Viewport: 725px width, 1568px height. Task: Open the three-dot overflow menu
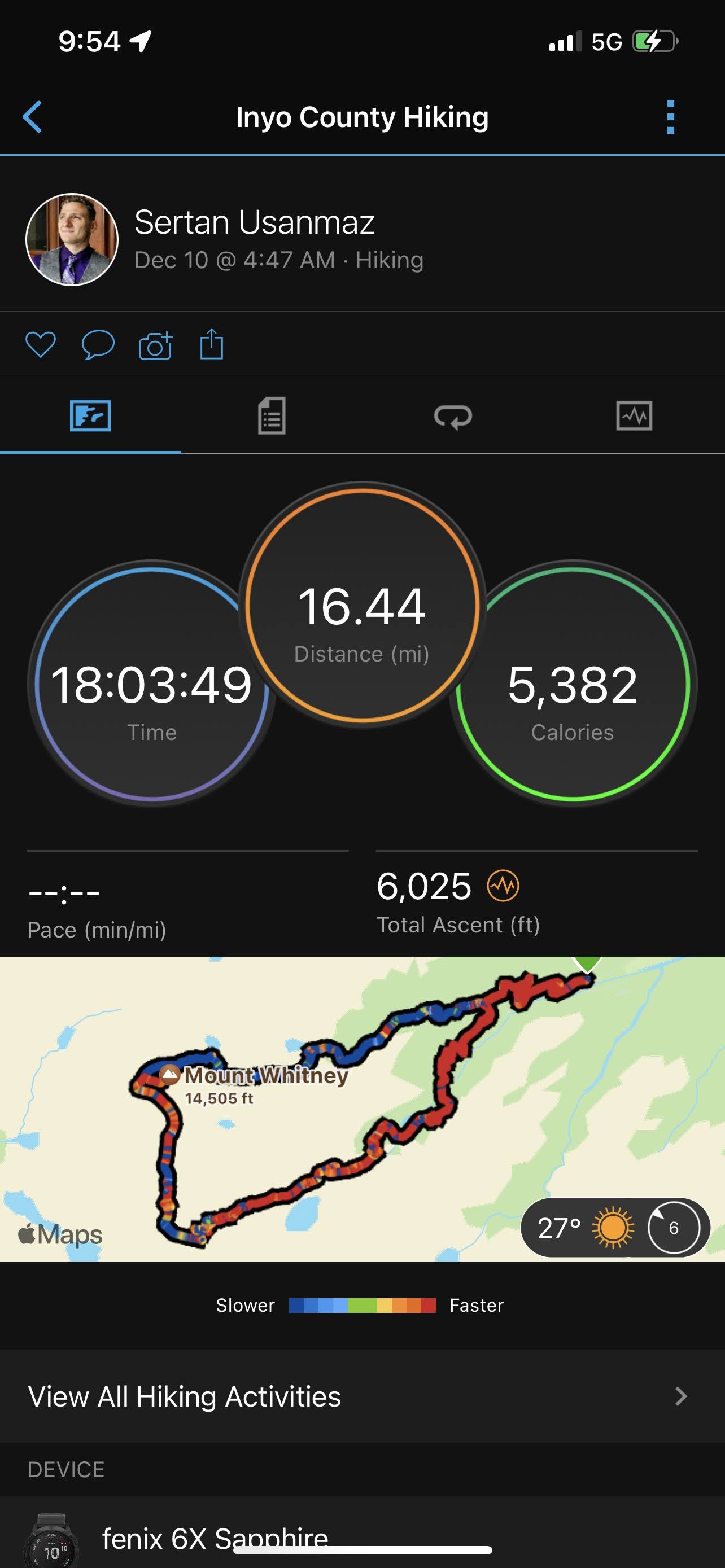click(x=670, y=116)
